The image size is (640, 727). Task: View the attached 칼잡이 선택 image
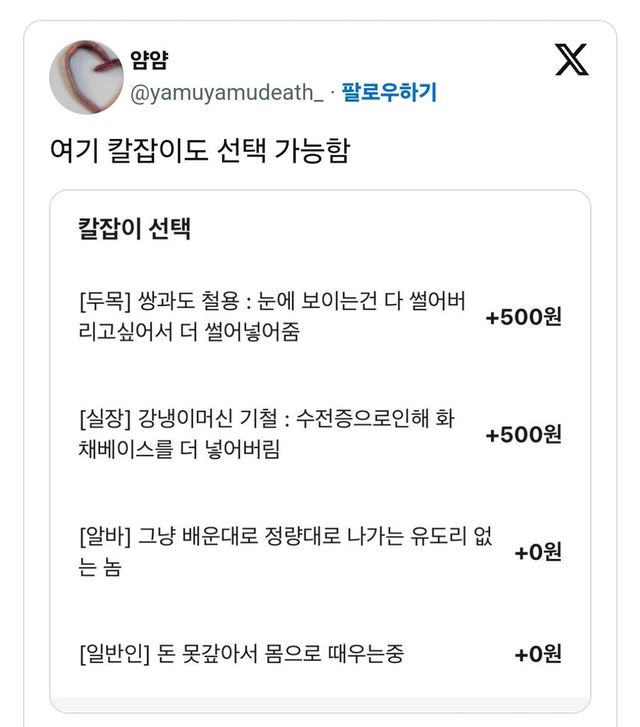pos(320,450)
